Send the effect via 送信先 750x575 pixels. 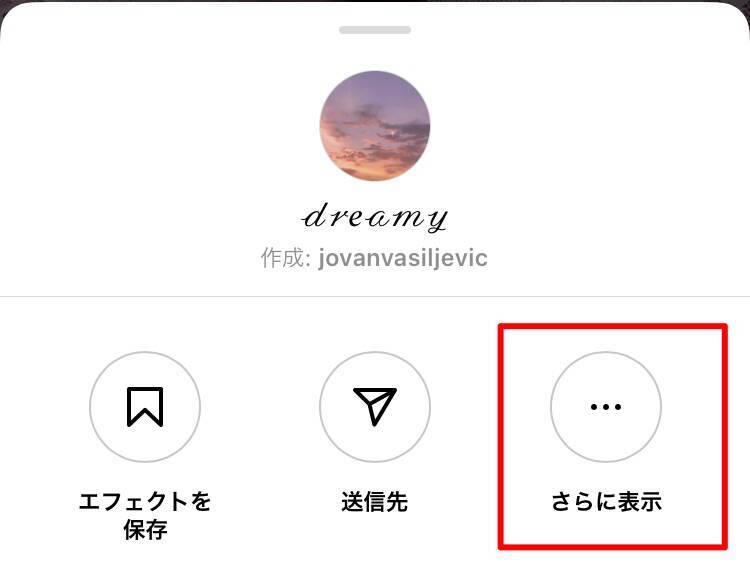point(375,406)
